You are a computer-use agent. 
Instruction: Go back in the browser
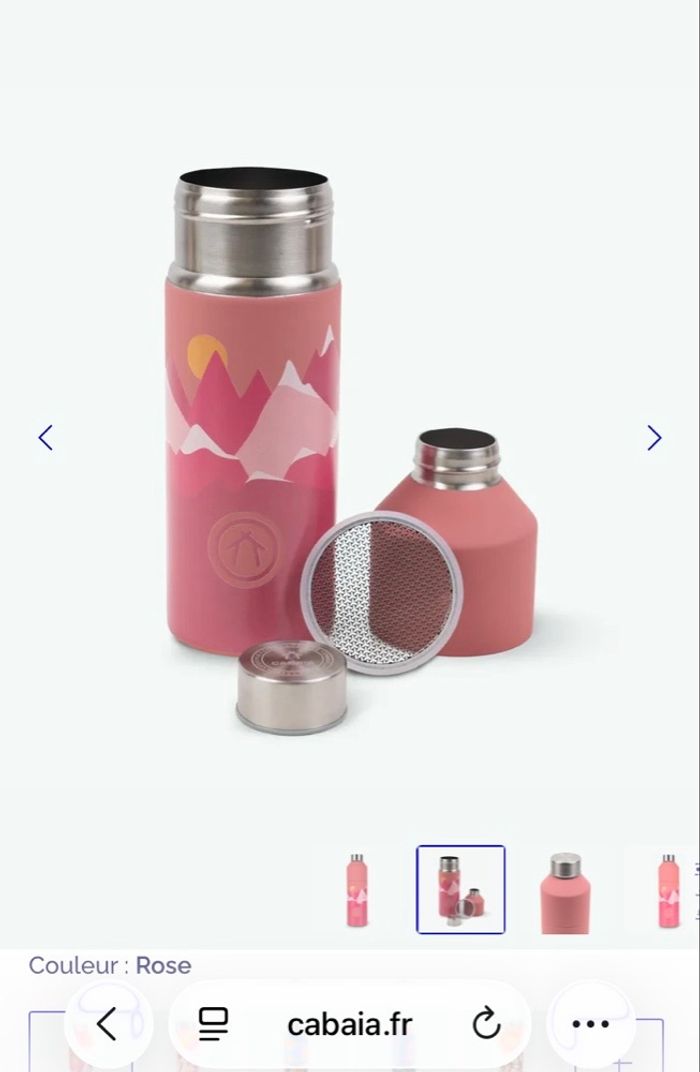(107, 1023)
